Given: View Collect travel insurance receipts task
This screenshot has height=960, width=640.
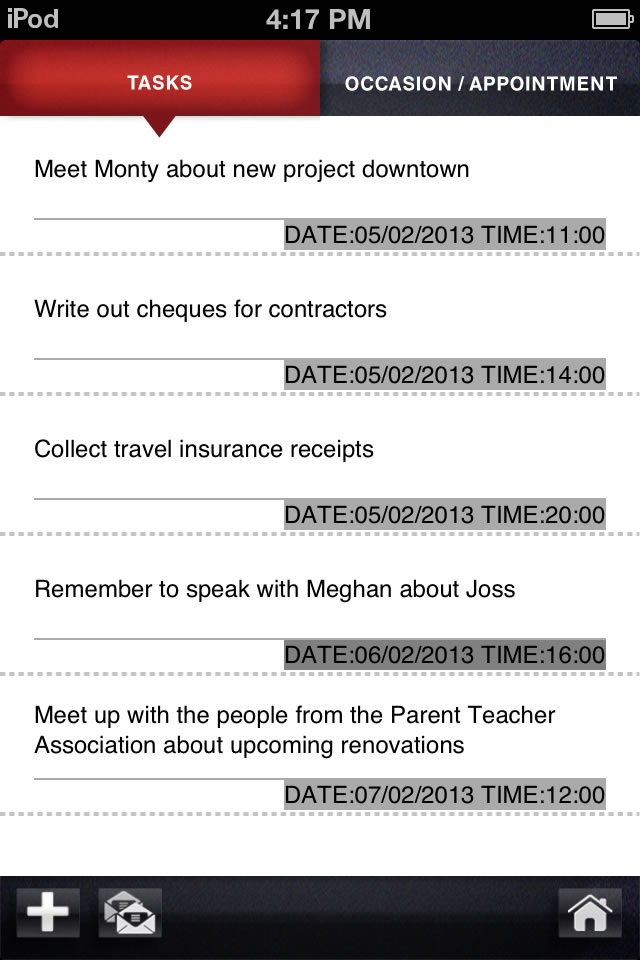Looking at the screenshot, I should point(204,450).
